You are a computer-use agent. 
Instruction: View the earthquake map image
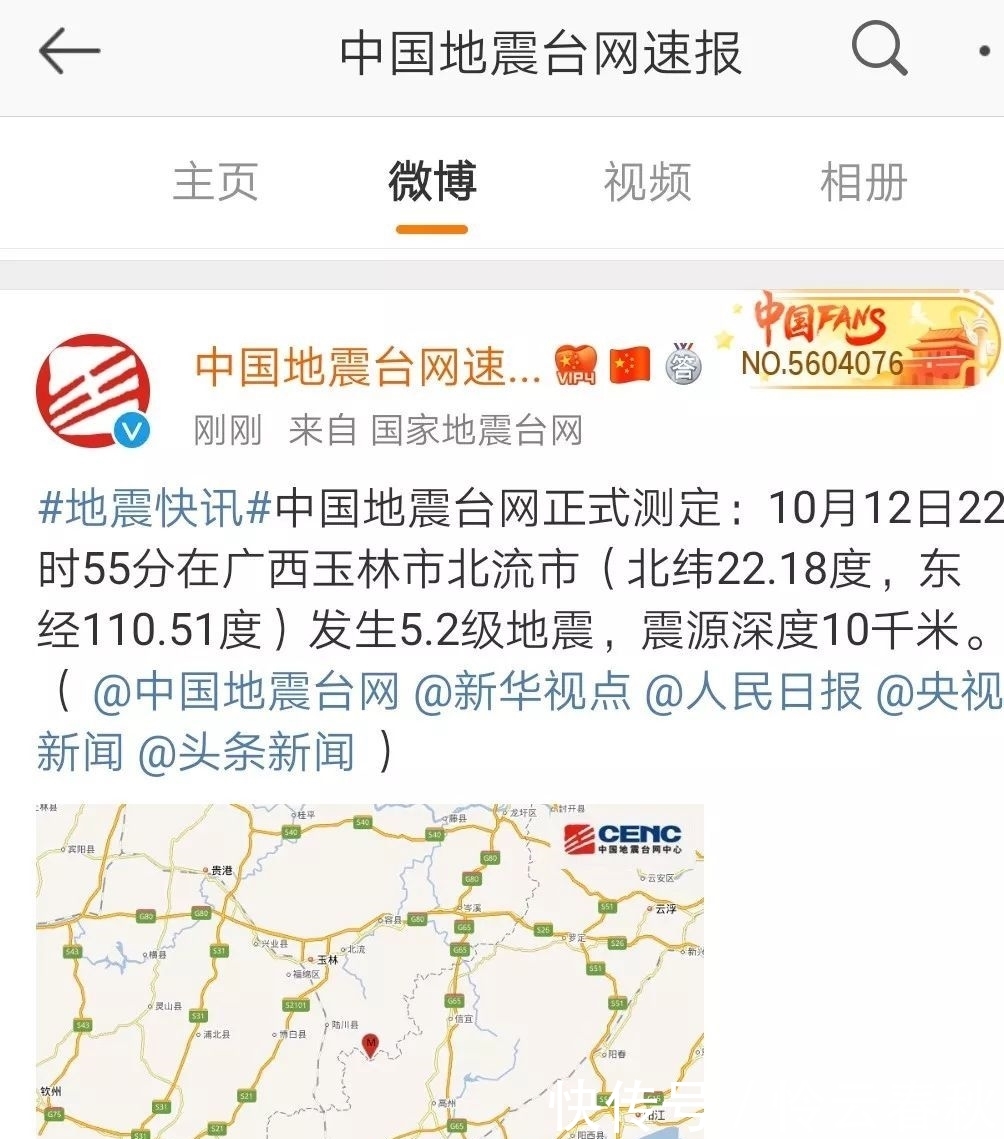tap(370, 970)
